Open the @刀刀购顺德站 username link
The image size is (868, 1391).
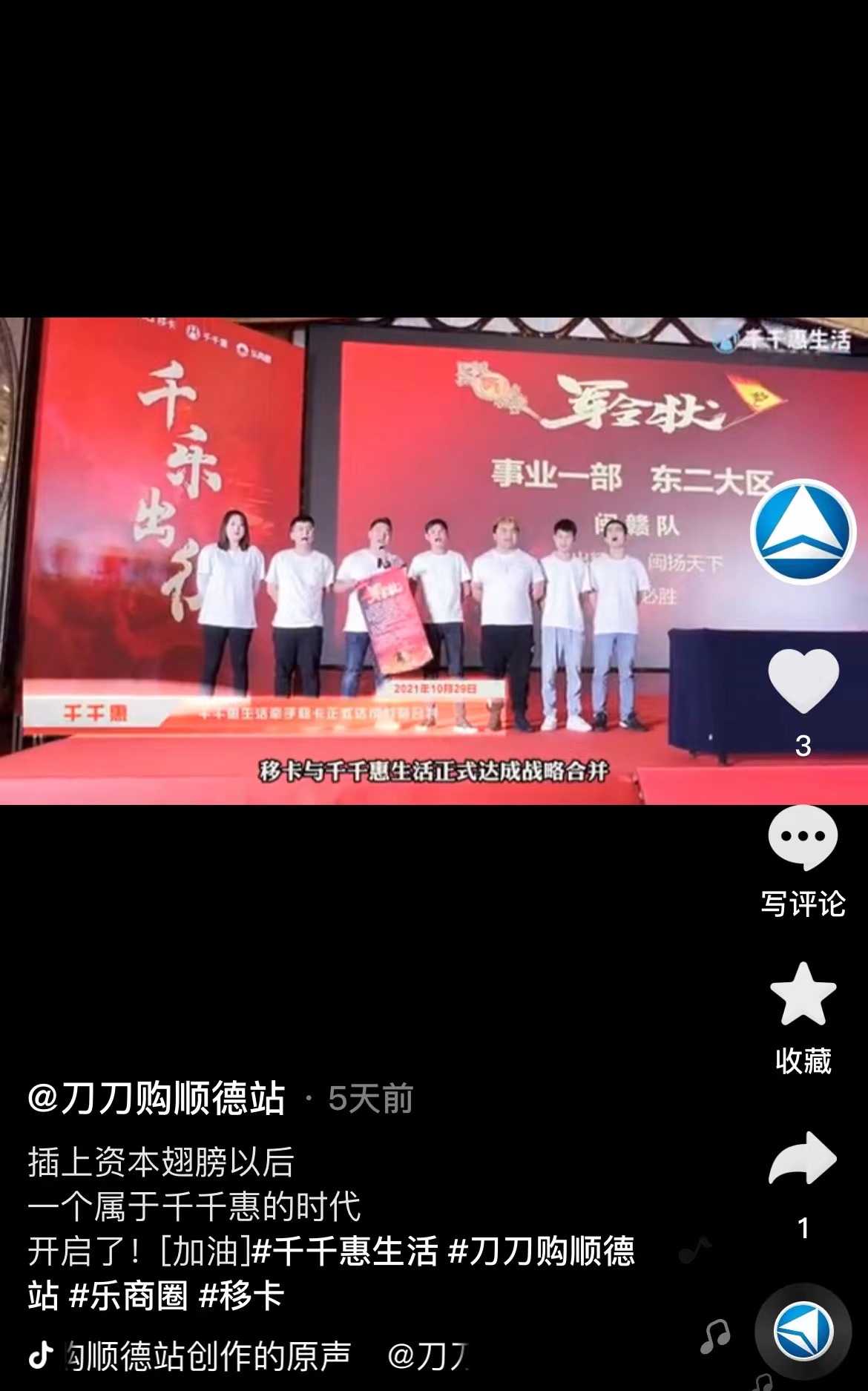(157, 1099)
